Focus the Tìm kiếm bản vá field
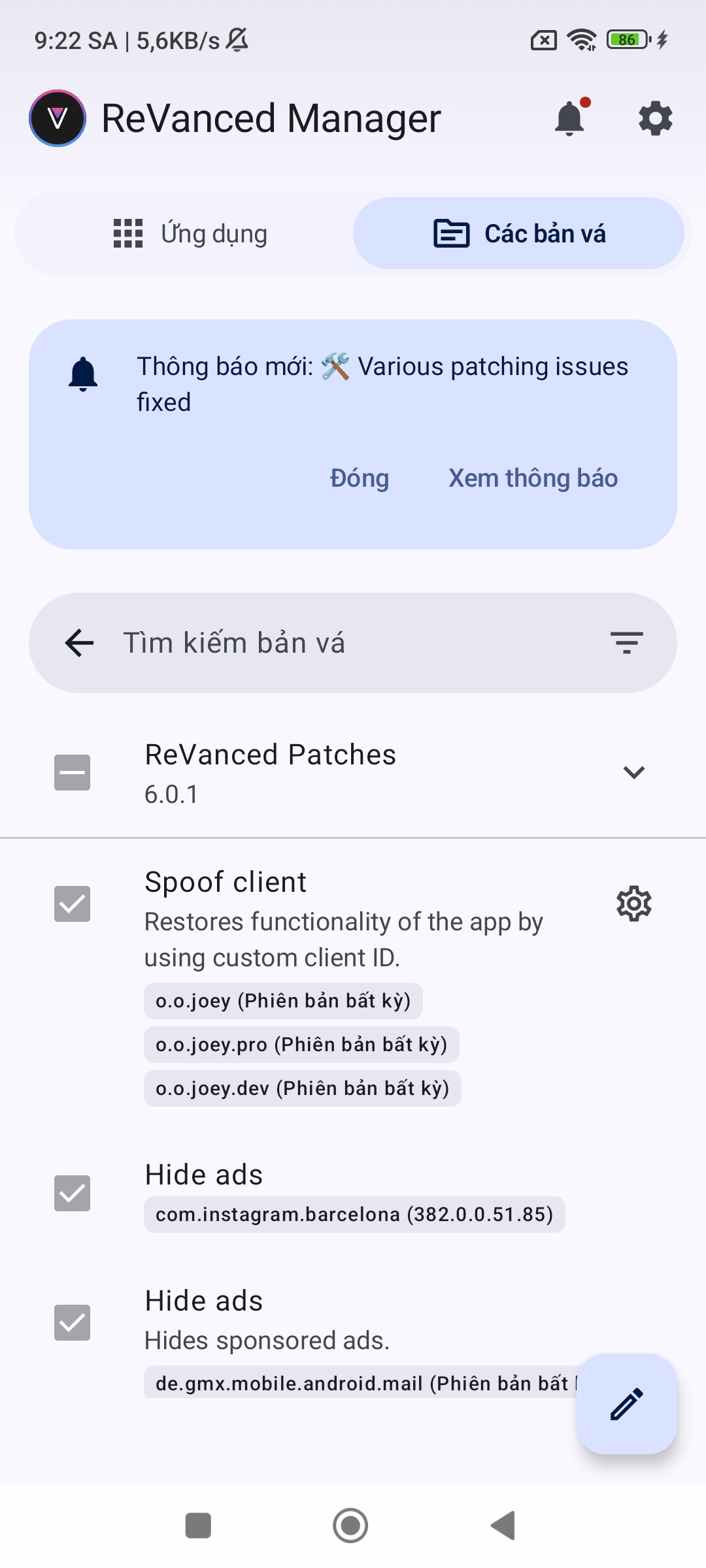Screen dimensions: 706x1568 tap(353, 643)
